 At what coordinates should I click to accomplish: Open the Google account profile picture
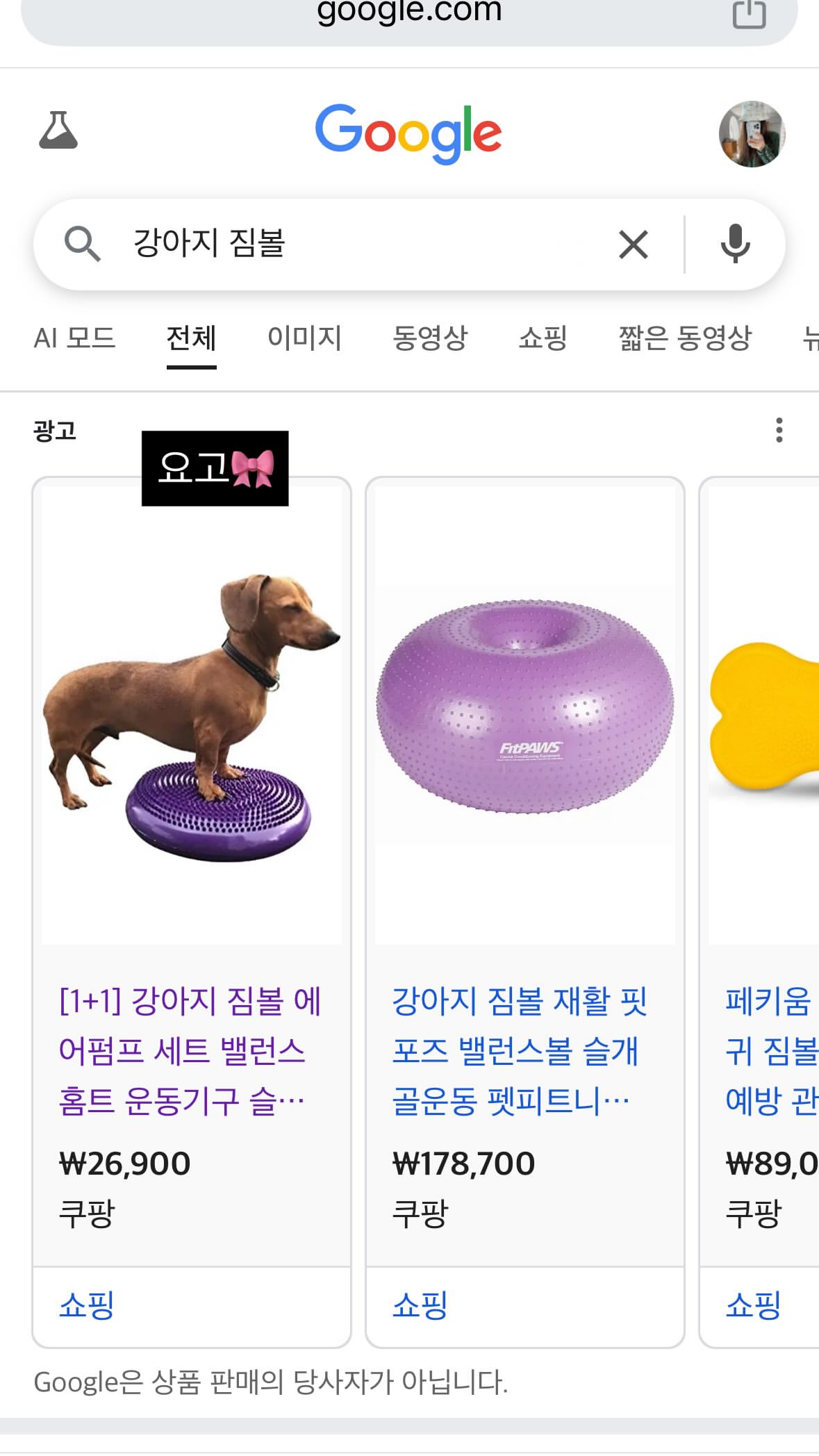(x=752, y=134)
